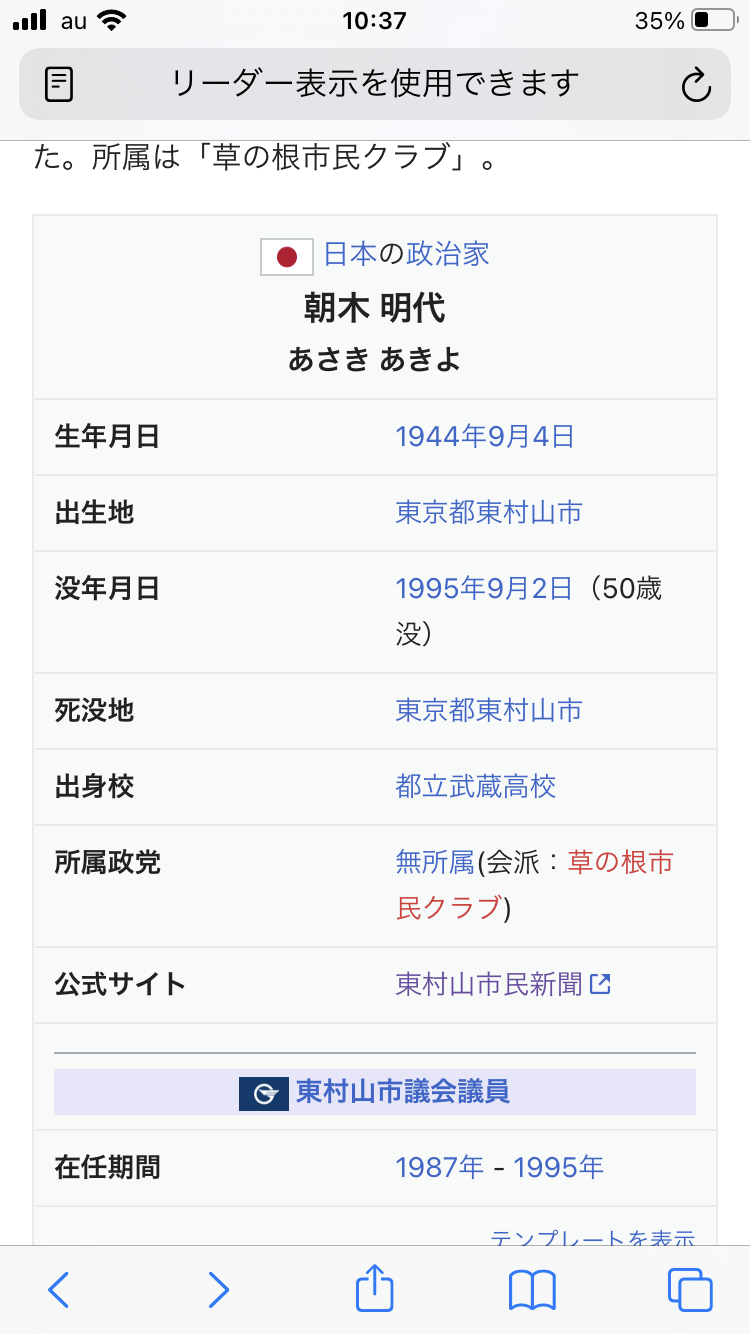The height and width of the screenshot is (1334, 750).
Task: Open the 無所属 link
Action: click(435, 862)
